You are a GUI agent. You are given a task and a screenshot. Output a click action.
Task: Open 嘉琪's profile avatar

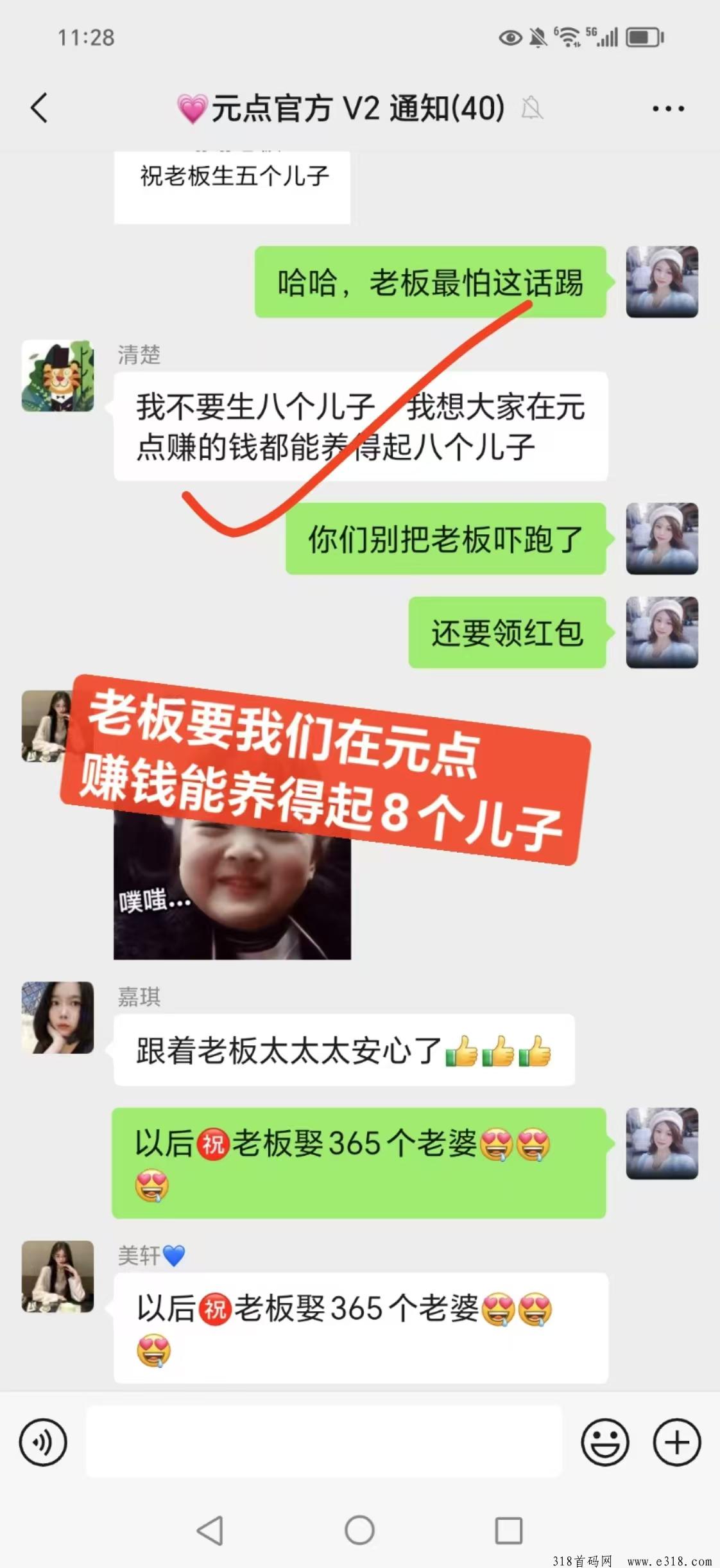click(58, 1017)
